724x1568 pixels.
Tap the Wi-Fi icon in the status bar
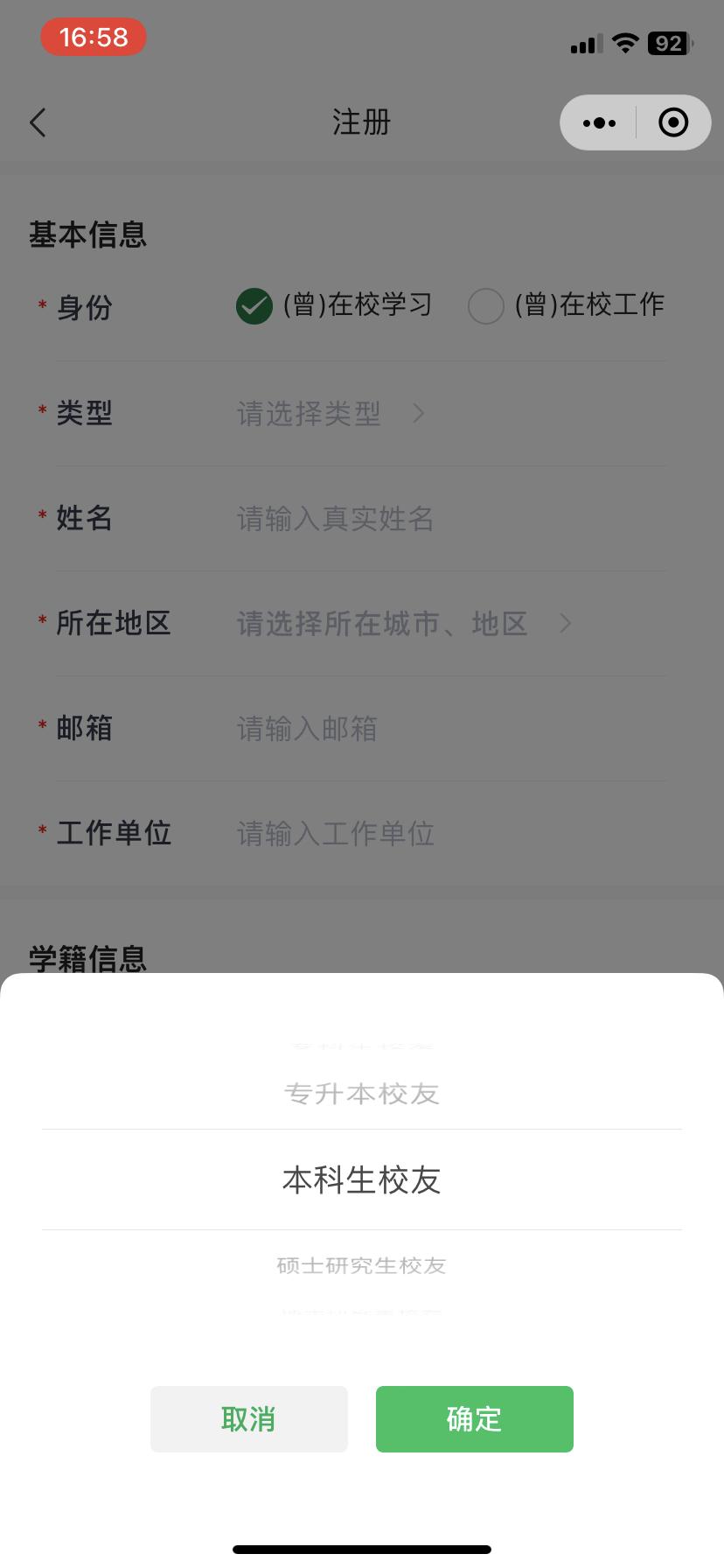625,42
